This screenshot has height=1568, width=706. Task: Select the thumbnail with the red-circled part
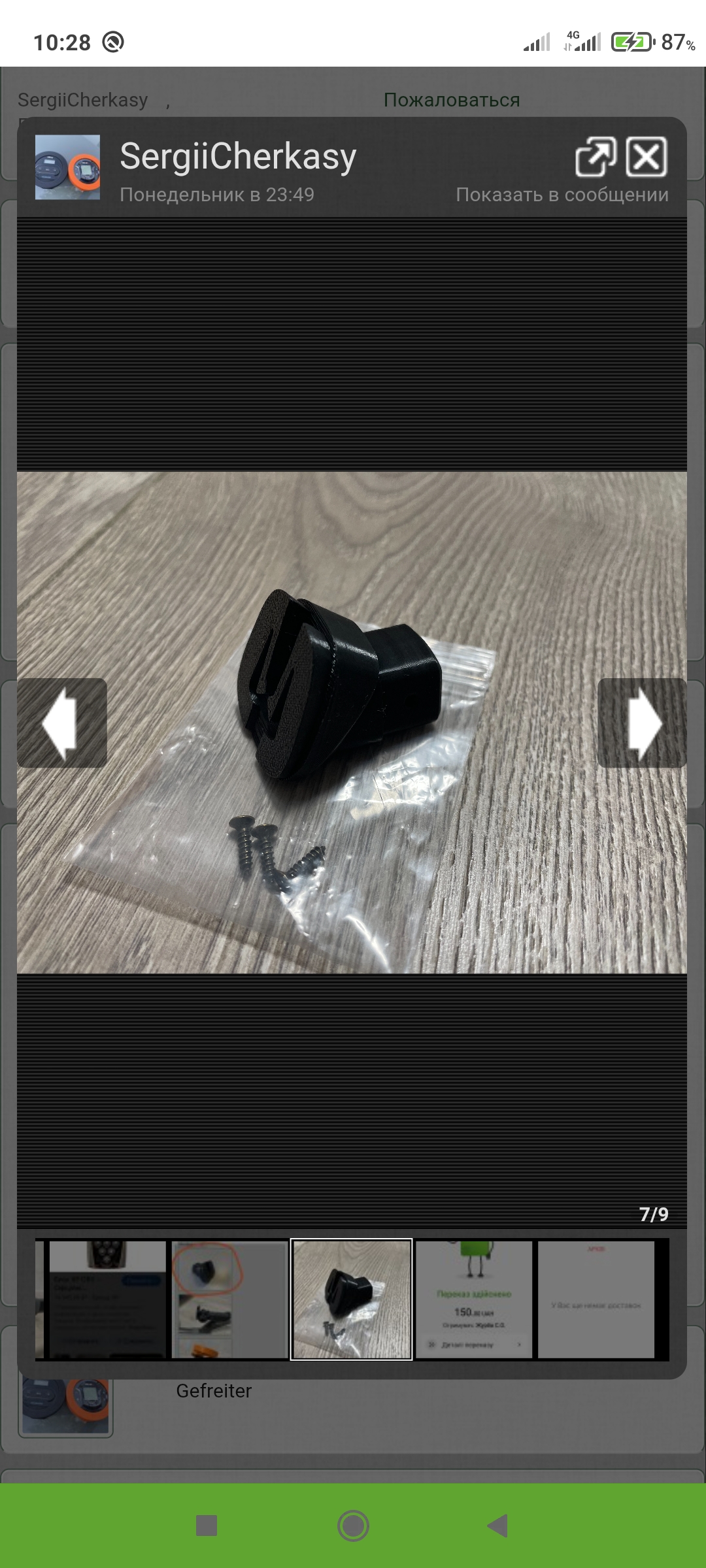(229, 1299)
